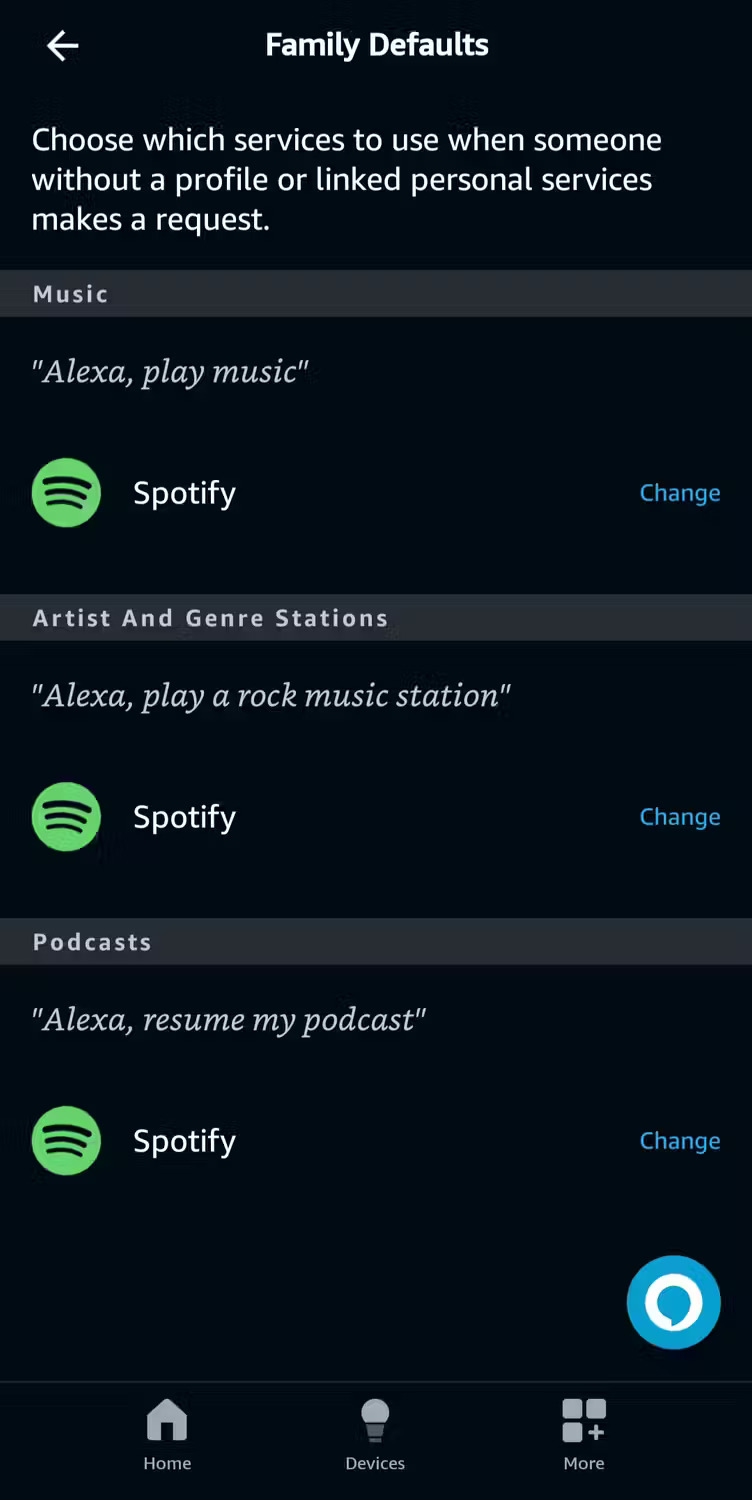Select the Spotify icon for Artist And Genre Stations
The width and height of the screenshot is (752, 1500).
(66, 816)
